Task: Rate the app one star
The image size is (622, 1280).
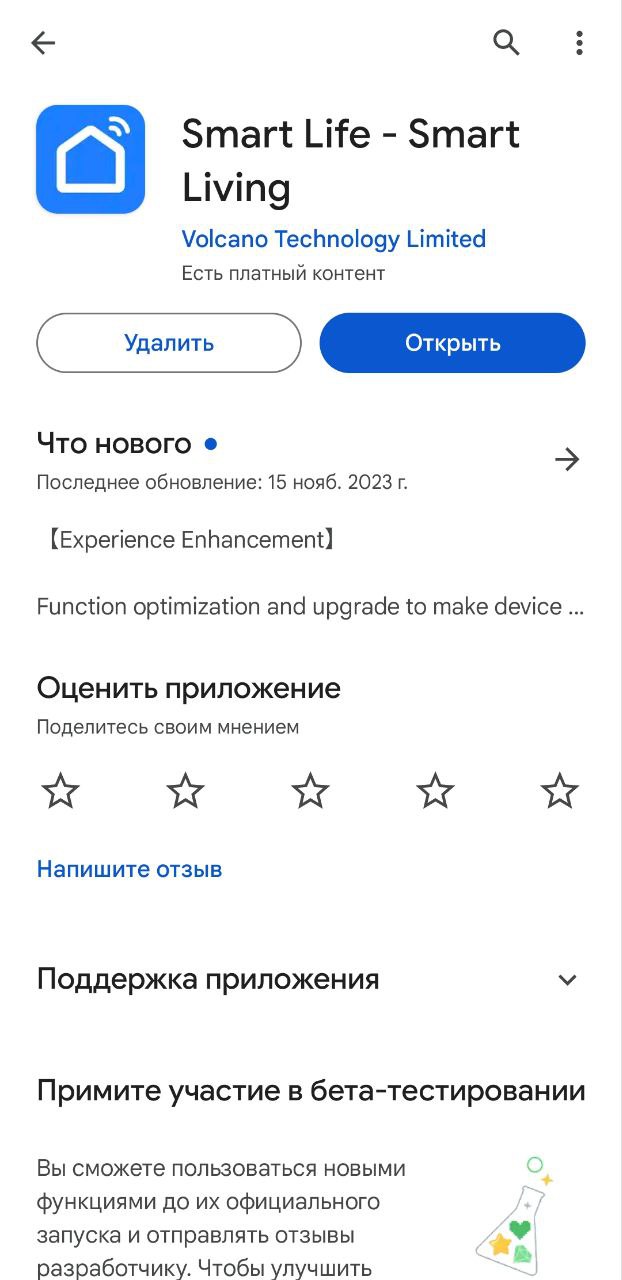Action: (61, 792)
